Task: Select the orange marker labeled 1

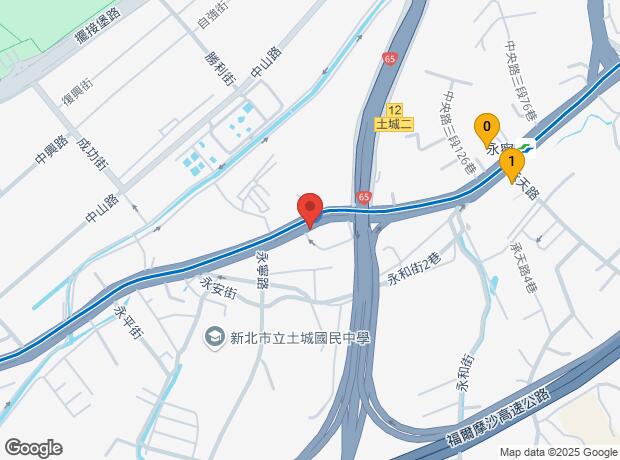Action: pyautogui.click(x=512, y=162)
